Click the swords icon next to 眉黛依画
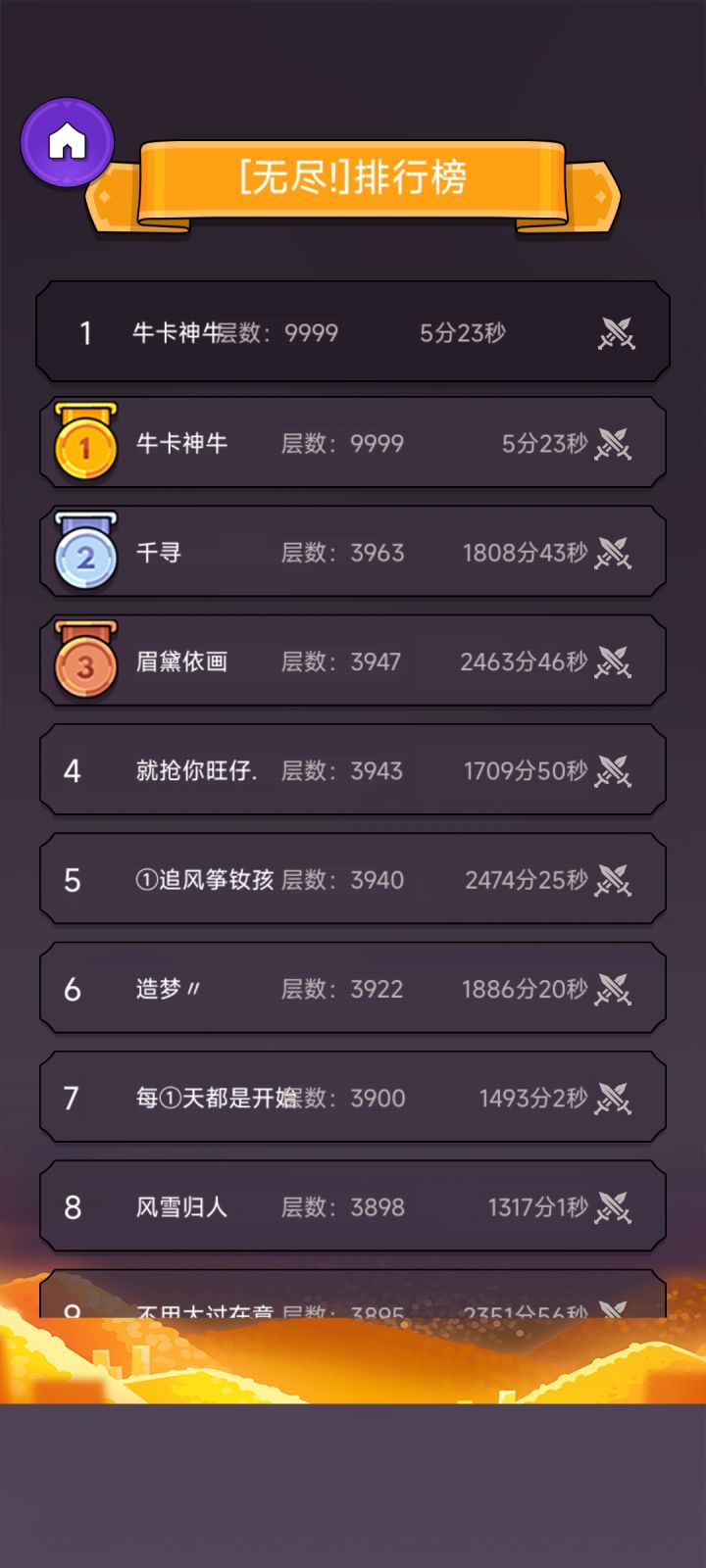Image resolution: width=706 pixels, height=1568 pixels. click(616, 661)
